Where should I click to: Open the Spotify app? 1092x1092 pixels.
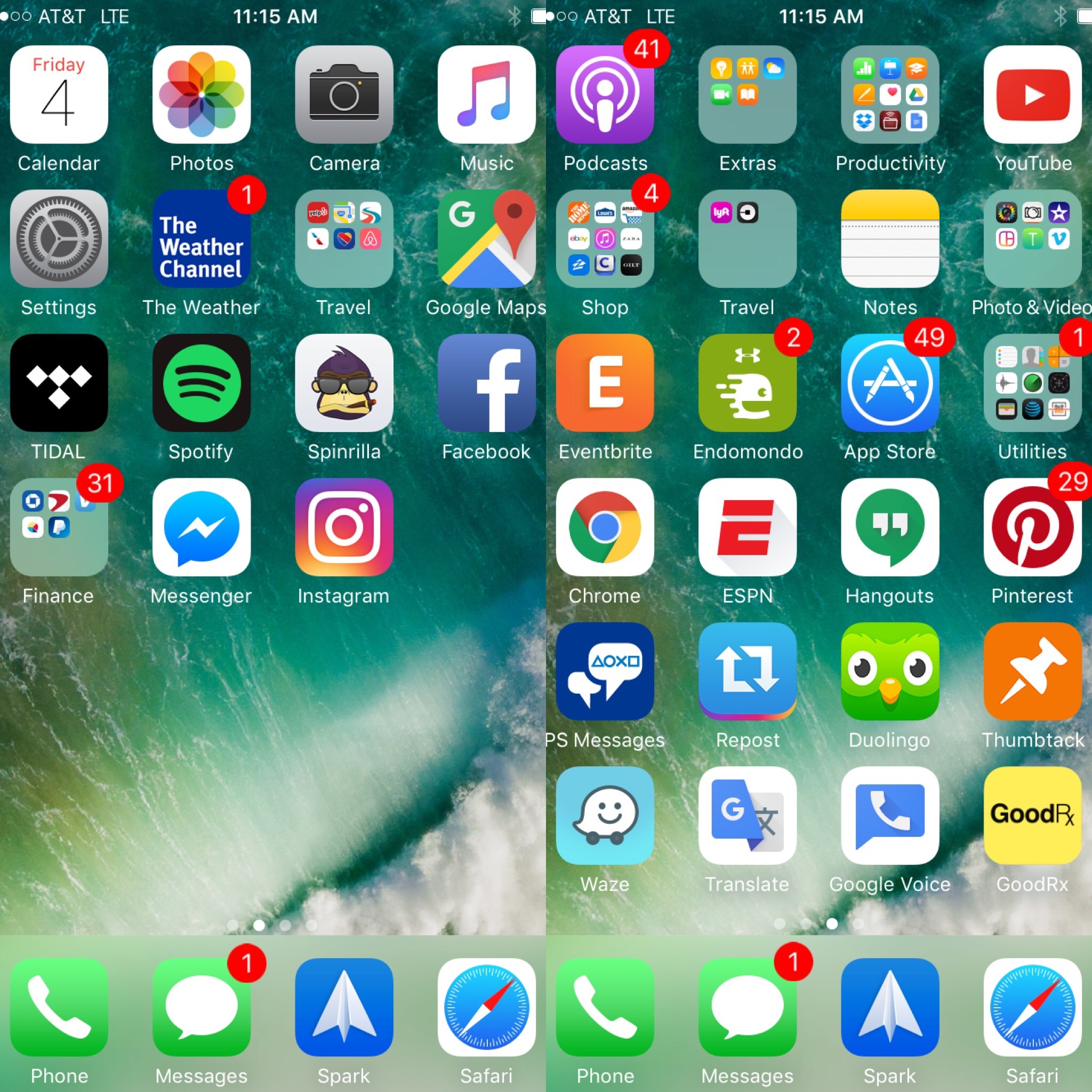(201, 383)
